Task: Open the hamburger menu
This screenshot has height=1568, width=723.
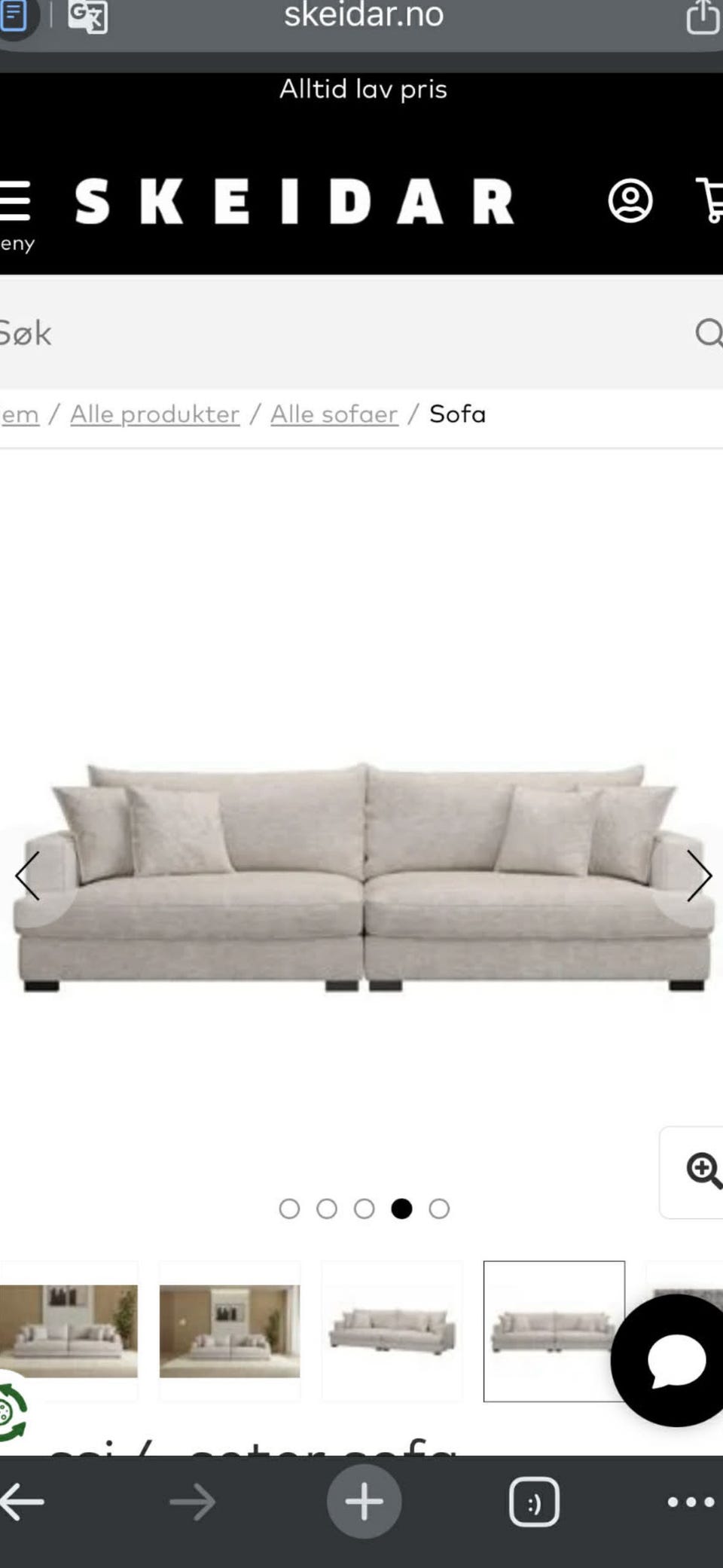Action: point(15,201)
